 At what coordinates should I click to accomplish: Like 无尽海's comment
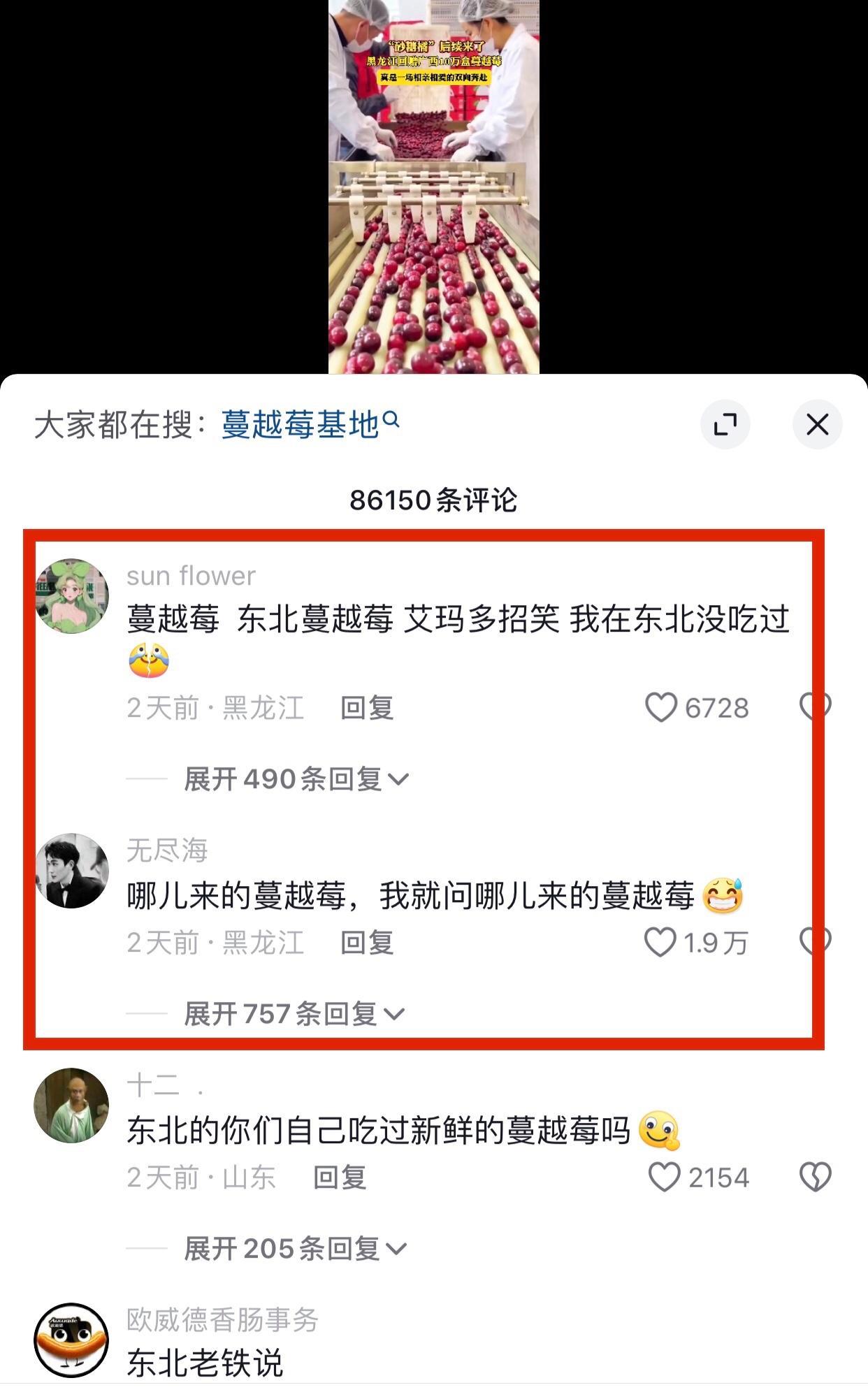660,942
